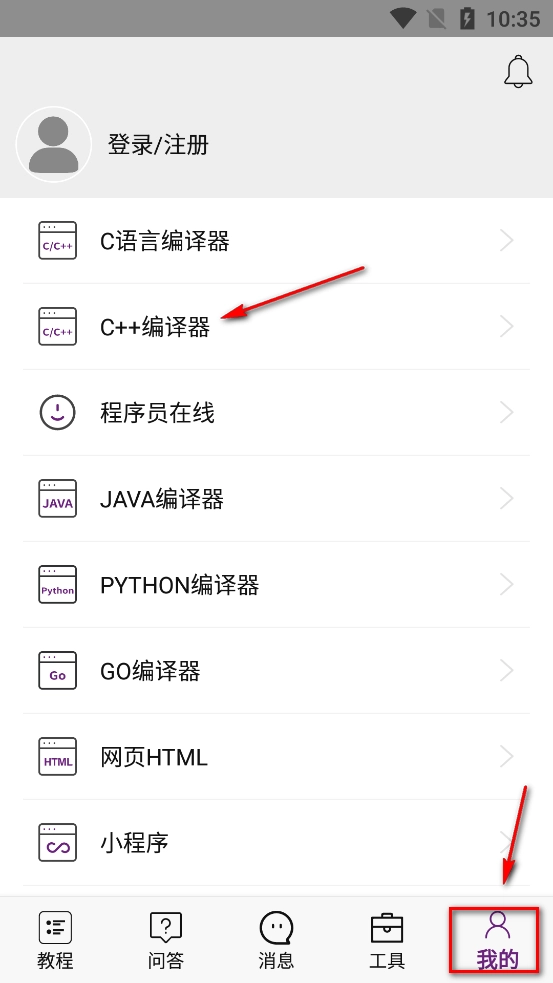Tap 登录/注册 to log in
Image resolution: width=553 pixels, height=983 pixels.
[158, 145]
